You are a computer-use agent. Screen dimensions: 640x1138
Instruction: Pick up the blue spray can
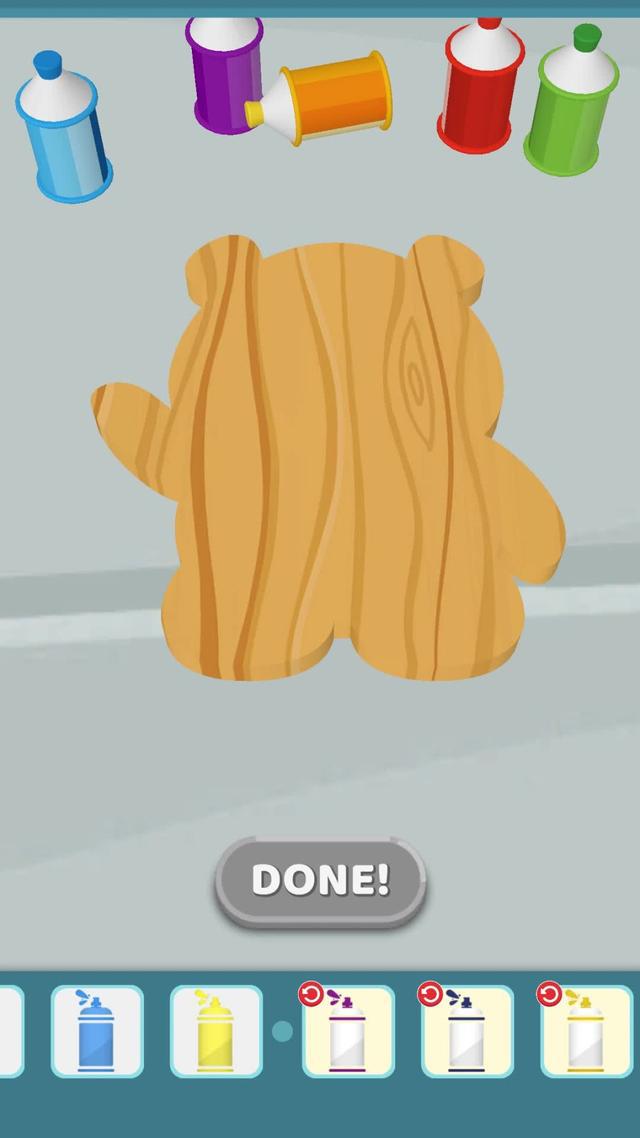[x=62, y=128]
